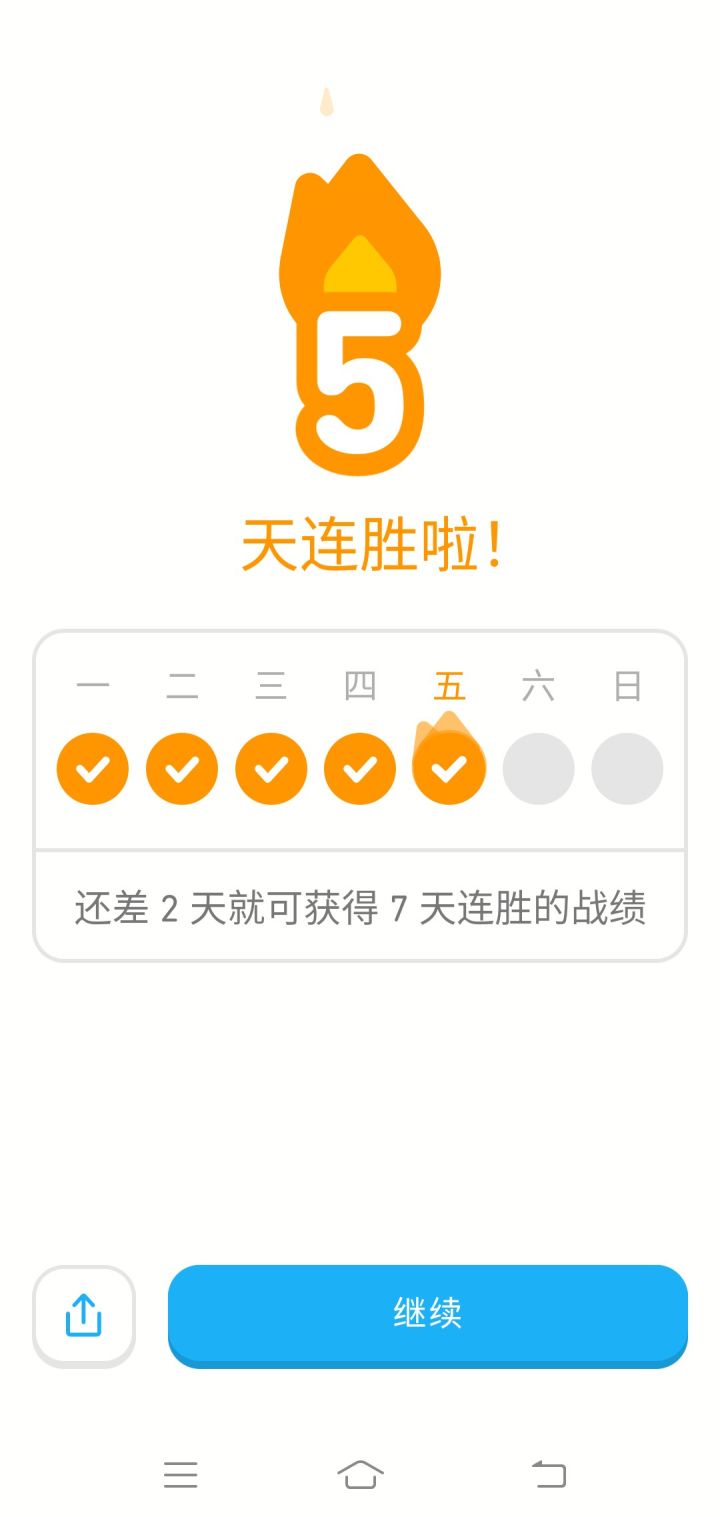The image size is (720, 1517).
Task: Click the streak progress row of checkmarks
Action: coord(360,768)
